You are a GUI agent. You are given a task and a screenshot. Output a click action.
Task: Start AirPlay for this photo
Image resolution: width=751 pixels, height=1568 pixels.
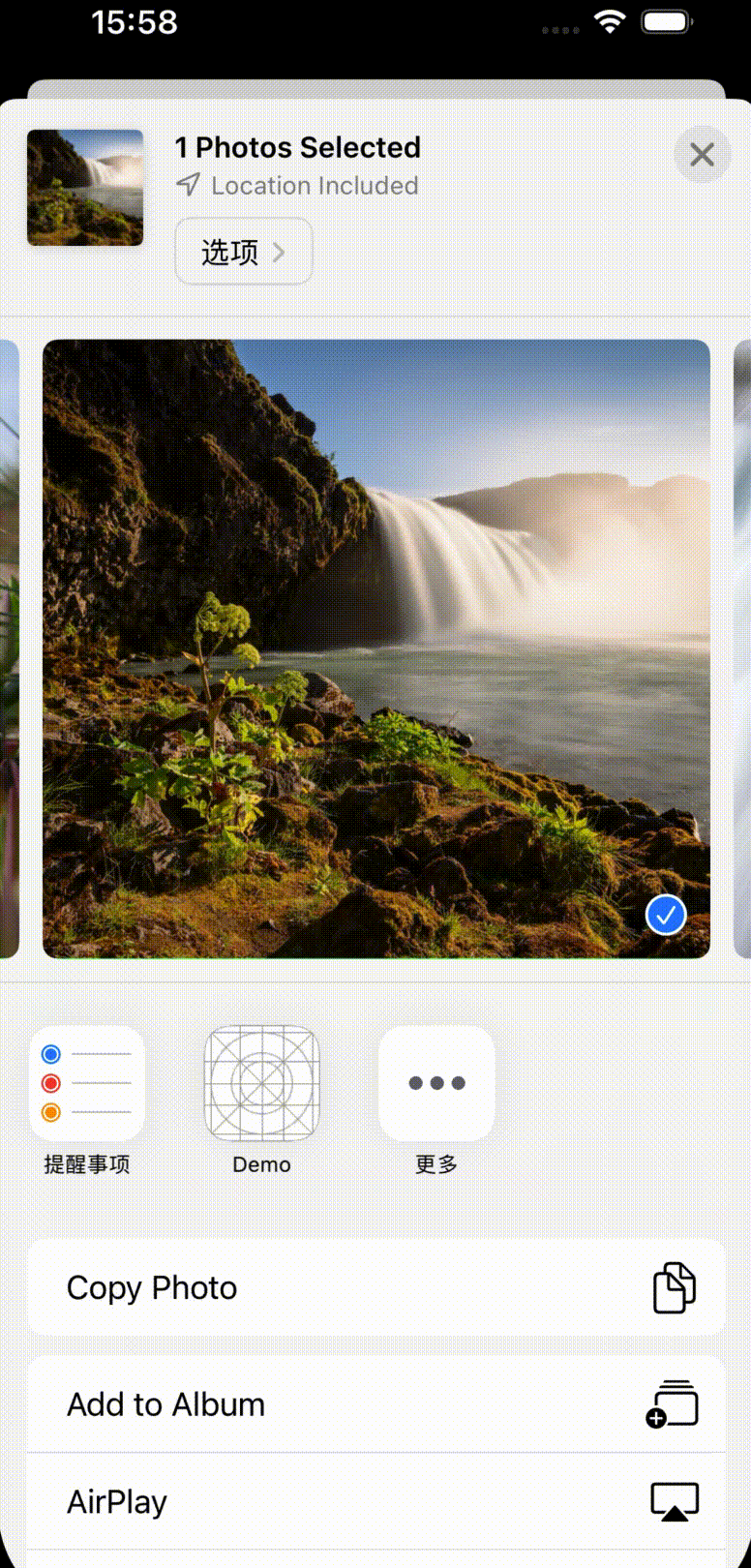(x=375, y=1502)
